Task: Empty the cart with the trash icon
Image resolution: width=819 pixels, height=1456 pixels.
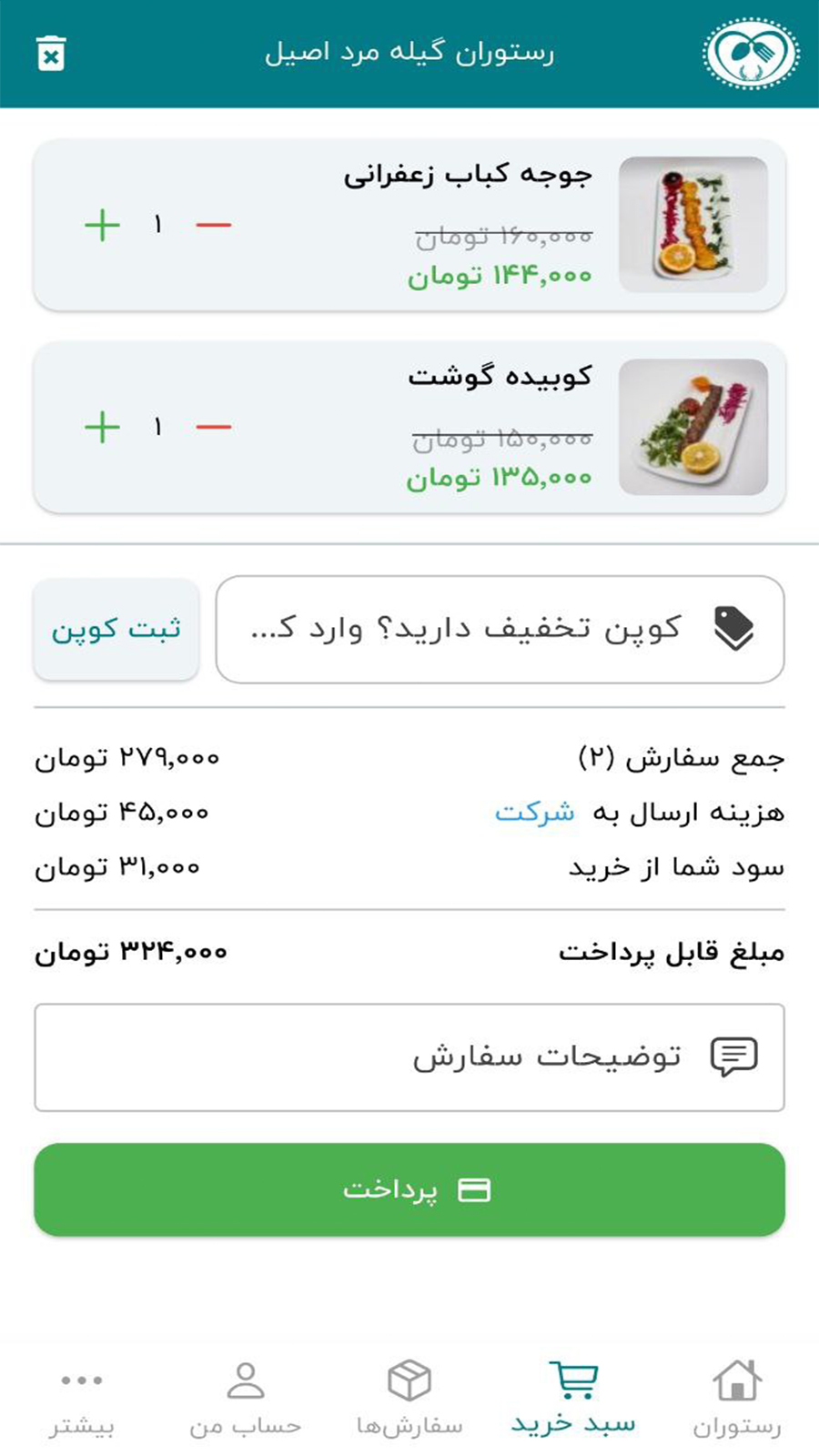Action: coord(51,54)
